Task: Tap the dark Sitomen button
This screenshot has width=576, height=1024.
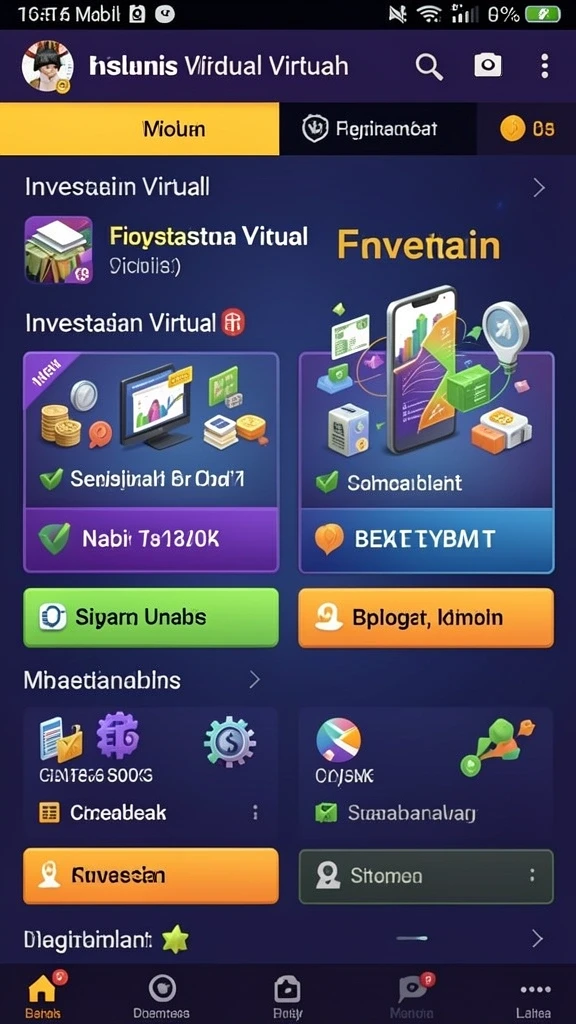Action: (x=426, y=876)
